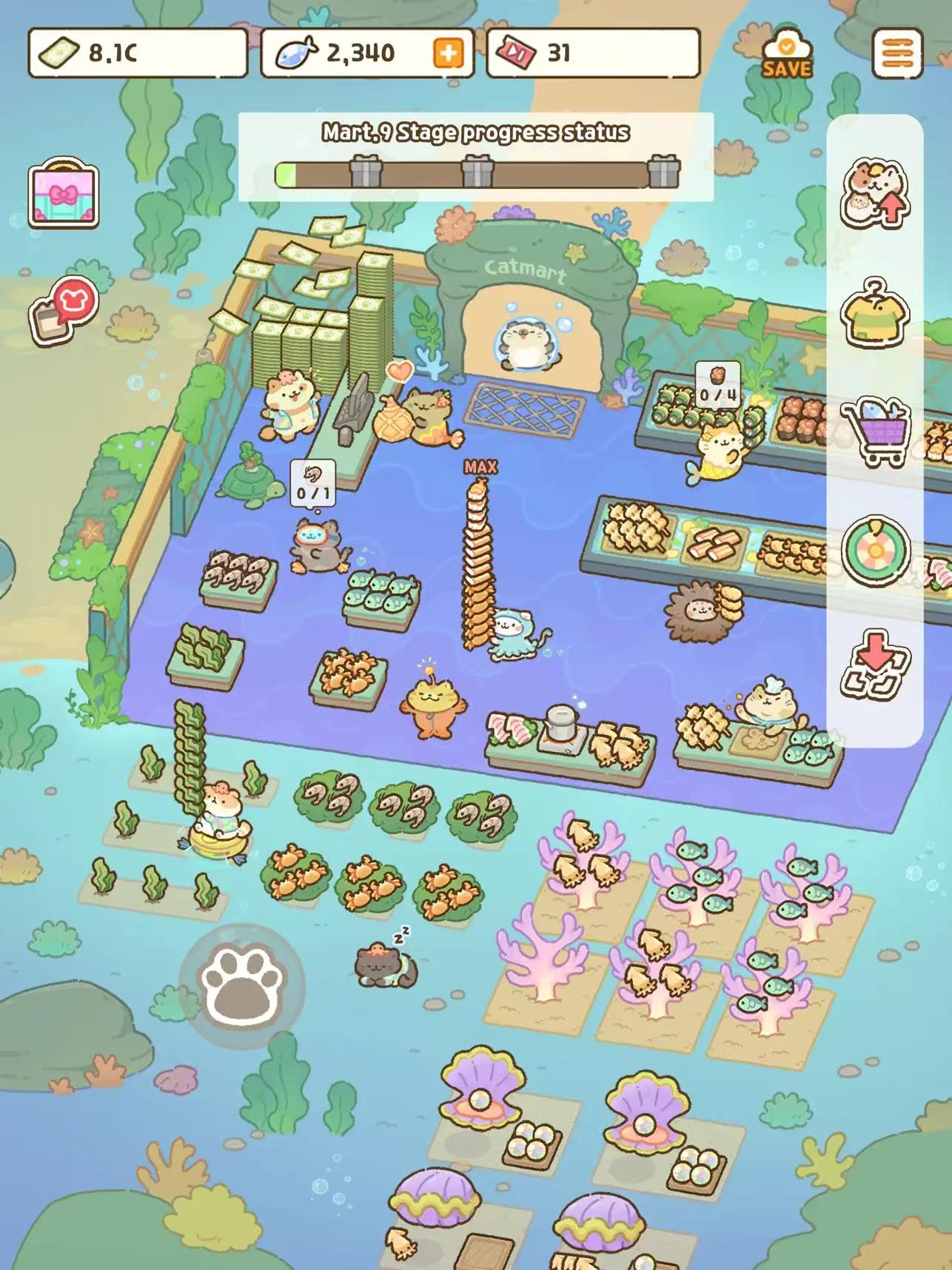Open the clothing hanger wardrobe
The image size is (952, 1270).
tap(875, 314)
